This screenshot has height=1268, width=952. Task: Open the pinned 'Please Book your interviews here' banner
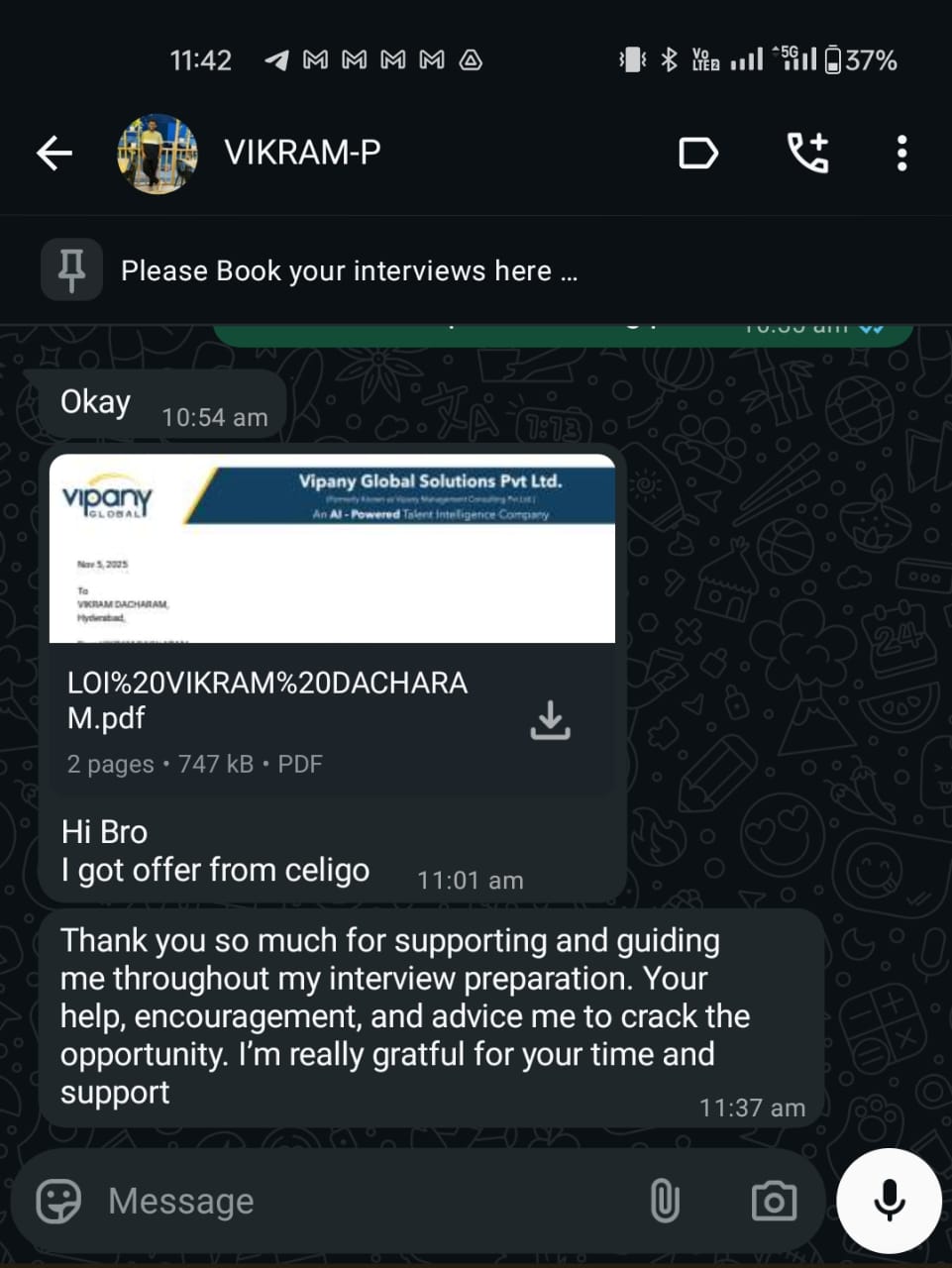[x=349, y=269]
